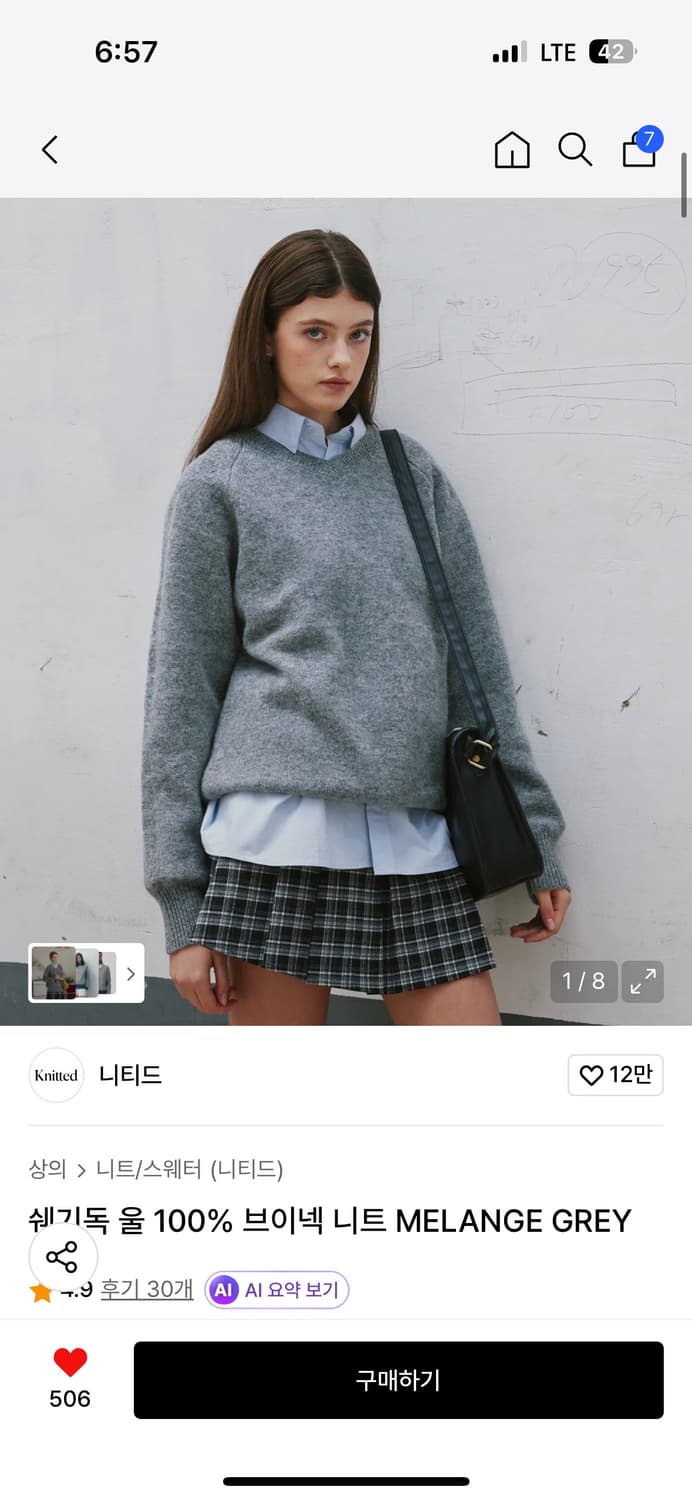Open the search magnifier icon
The height and width of the screenshot is (1500, 692).
[575, 150]
